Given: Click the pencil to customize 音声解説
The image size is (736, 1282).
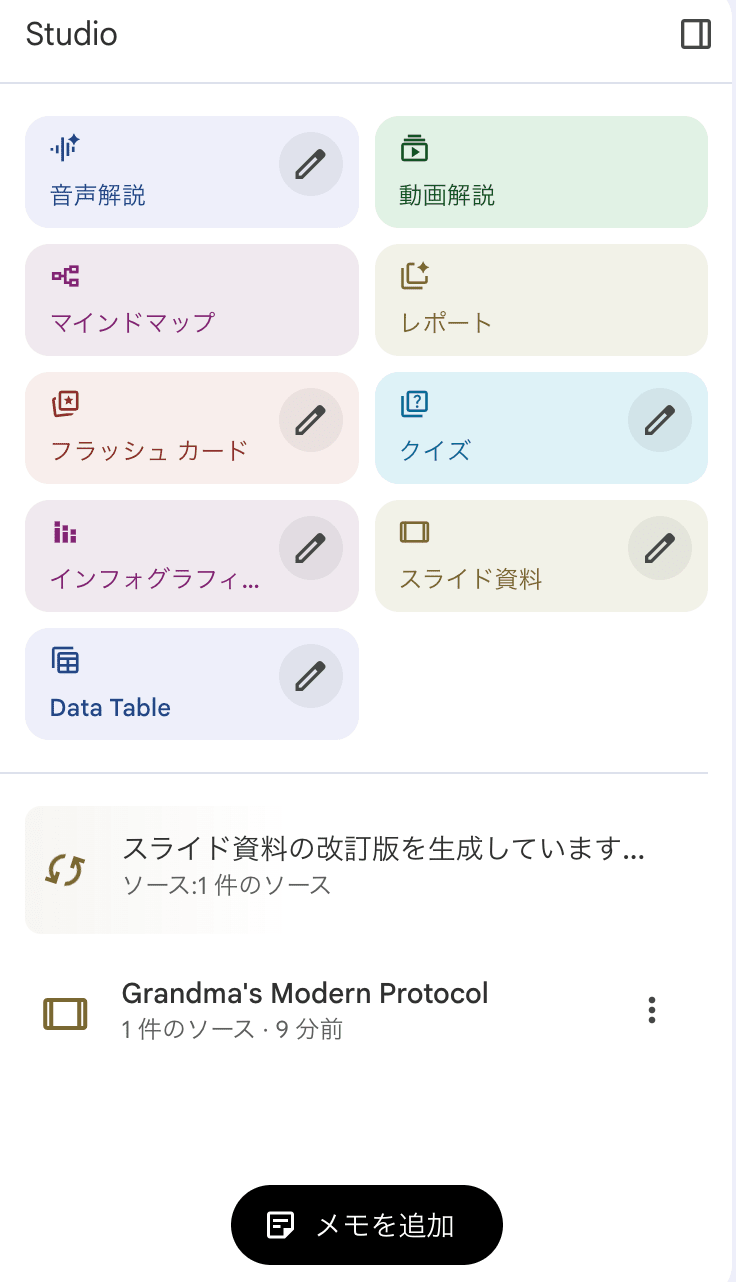Looking at the screenshot, I should click(310, 164).
